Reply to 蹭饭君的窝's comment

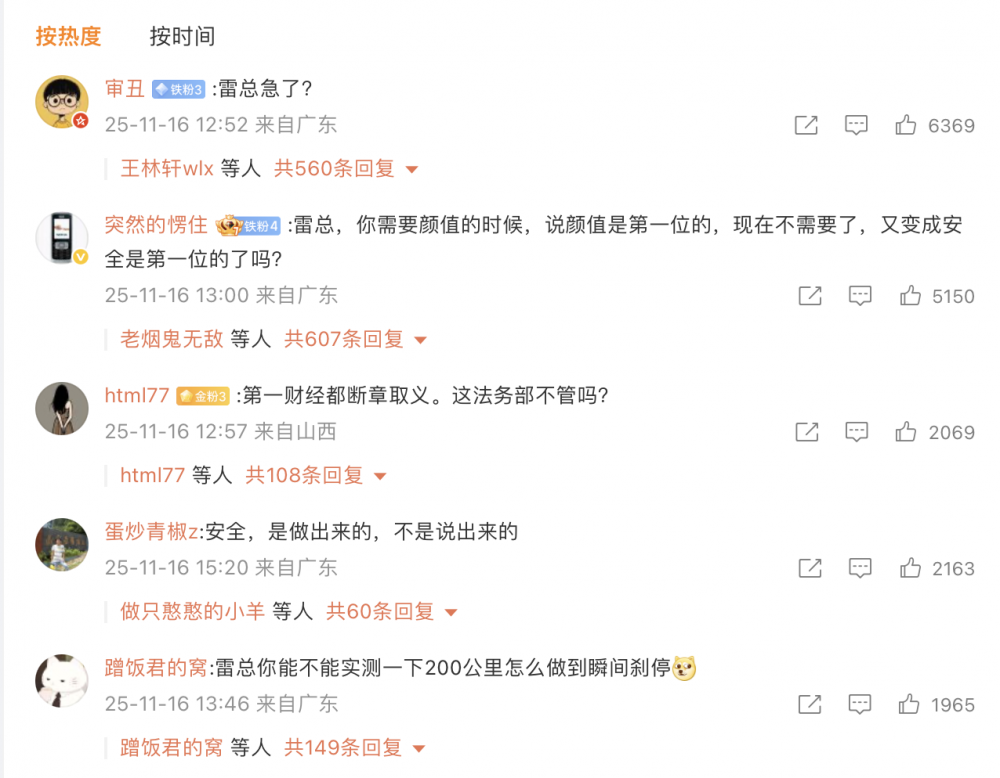click(x=860, y=705)
